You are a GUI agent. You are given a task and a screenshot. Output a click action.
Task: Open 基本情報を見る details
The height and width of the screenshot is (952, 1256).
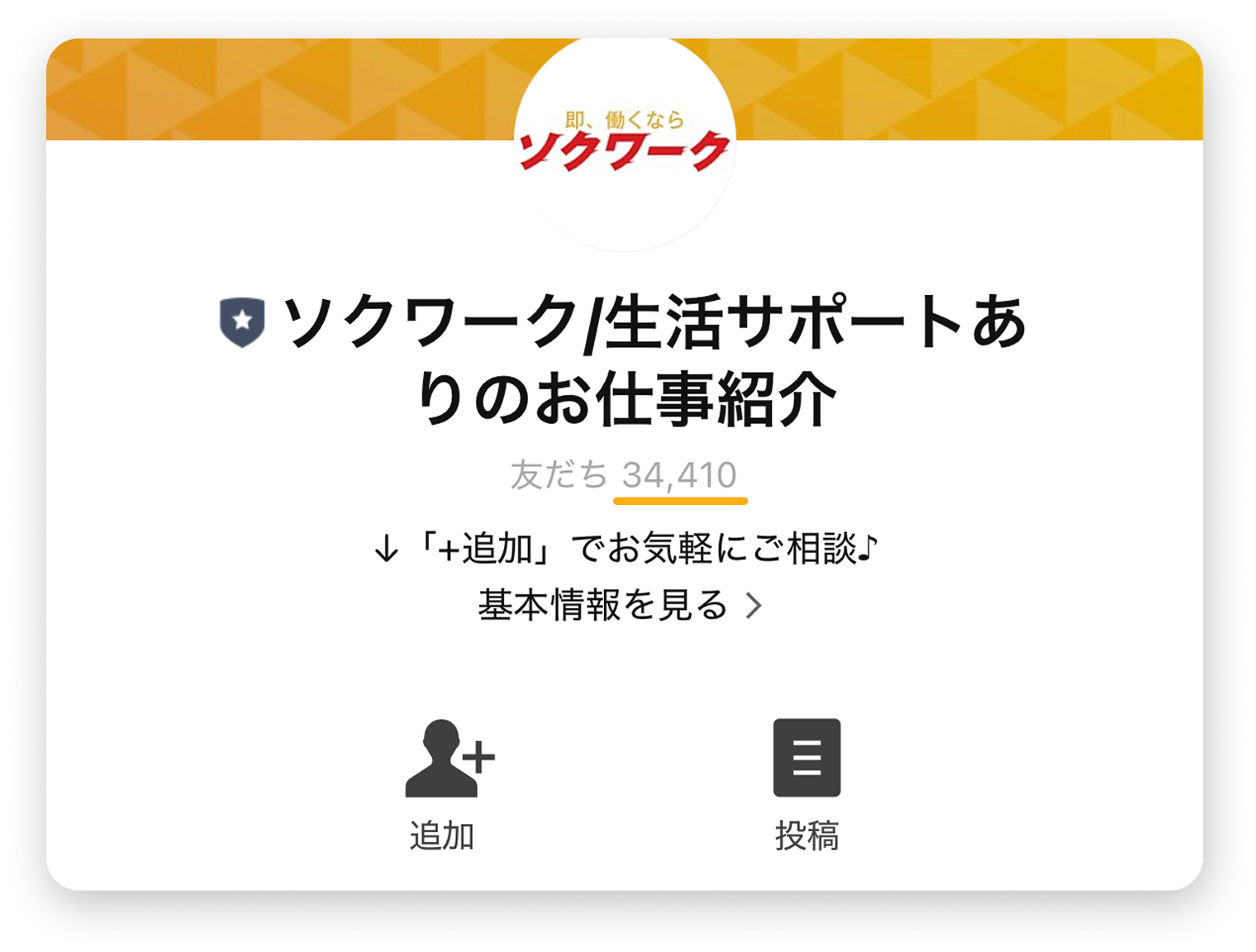pyautogui.click(x=620, y=606)
